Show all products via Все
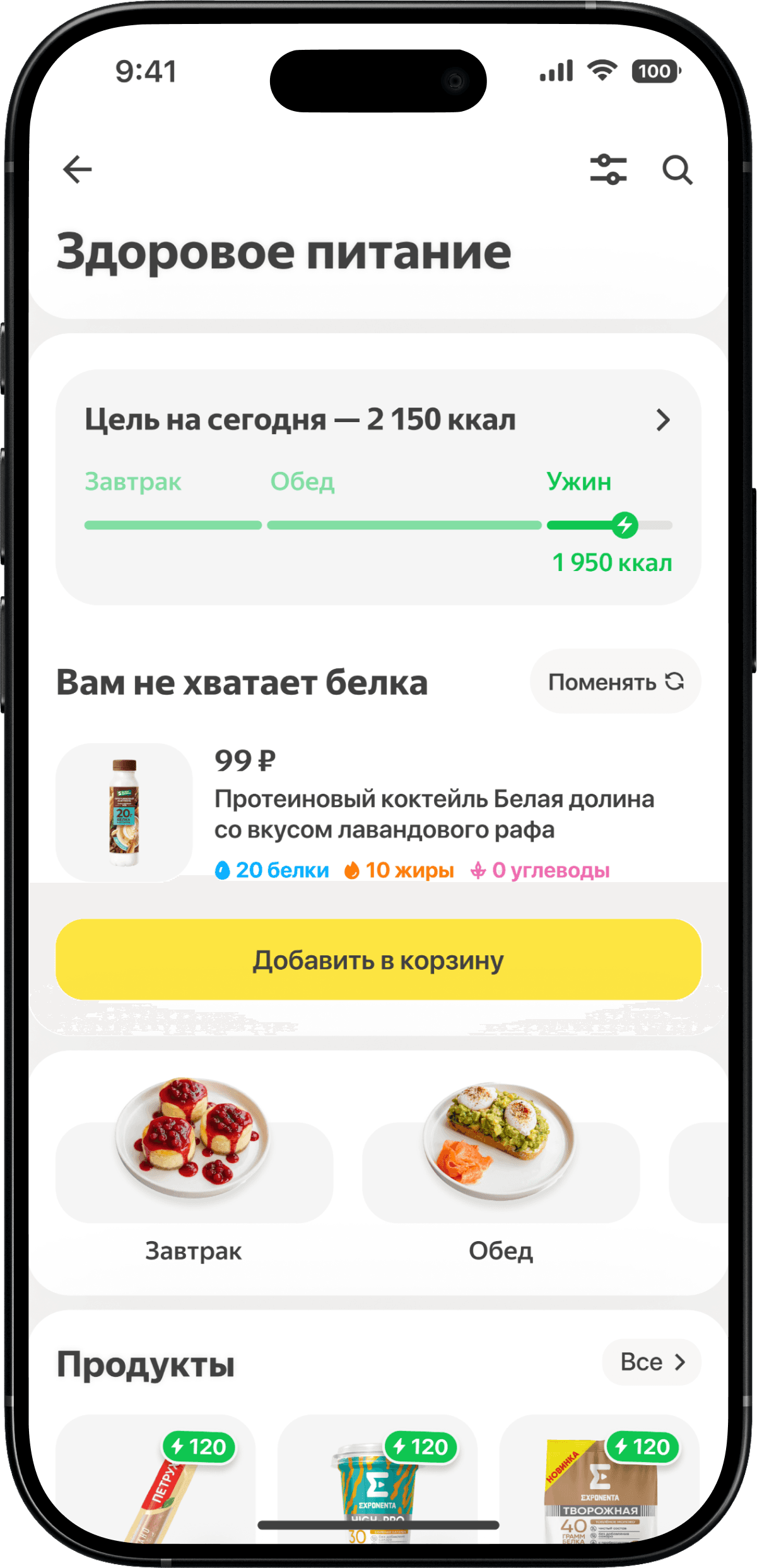The width and height of the screenshot is (757, 1568). tap(652, 1362)
